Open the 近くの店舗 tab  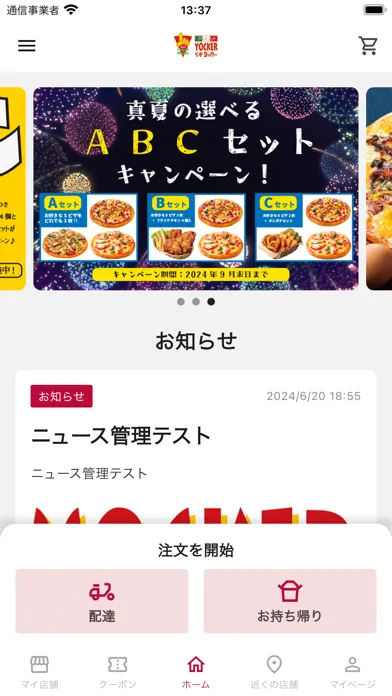tap(274, 672)
